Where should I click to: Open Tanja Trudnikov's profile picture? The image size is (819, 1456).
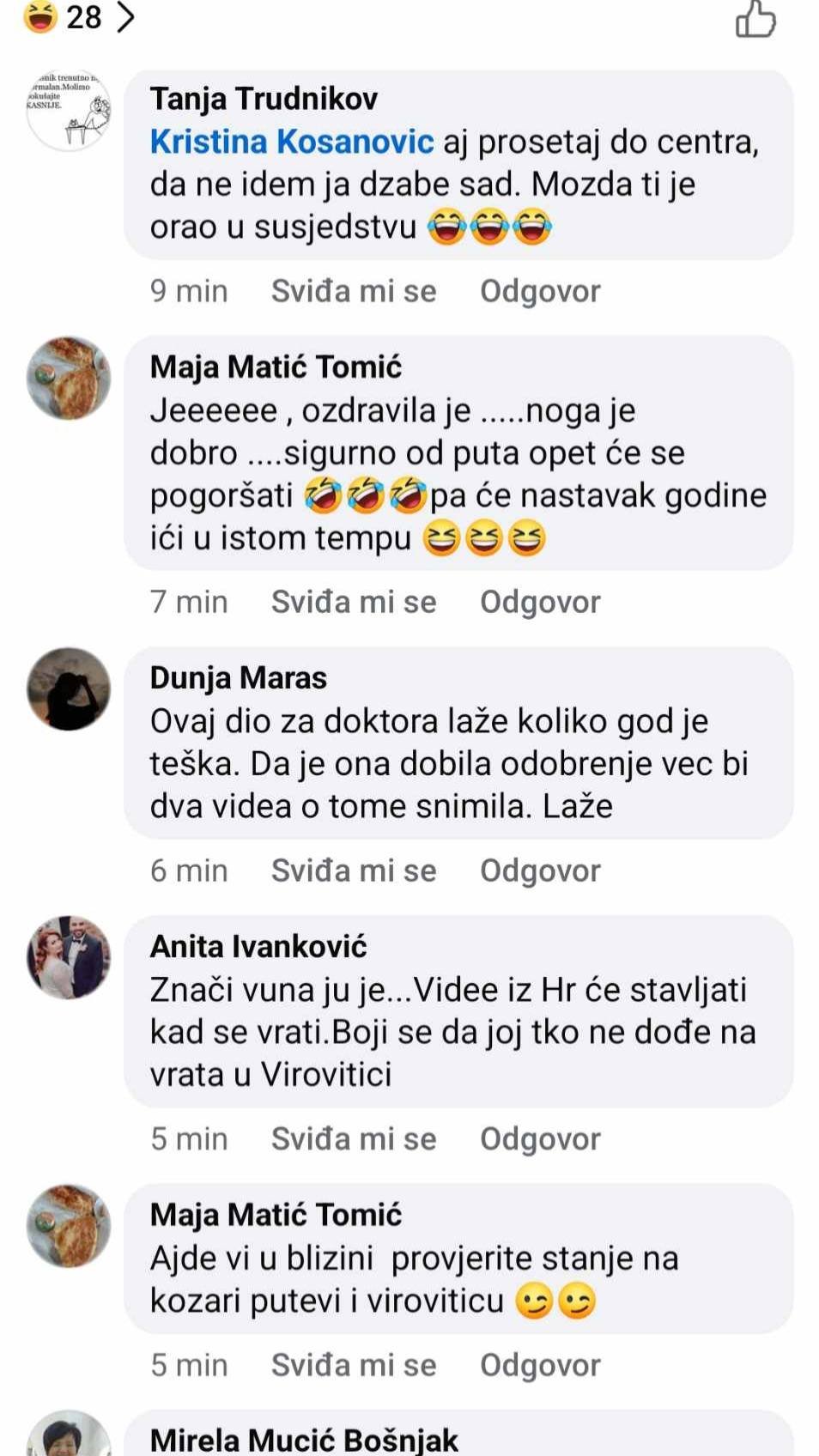tap(69, 111)
